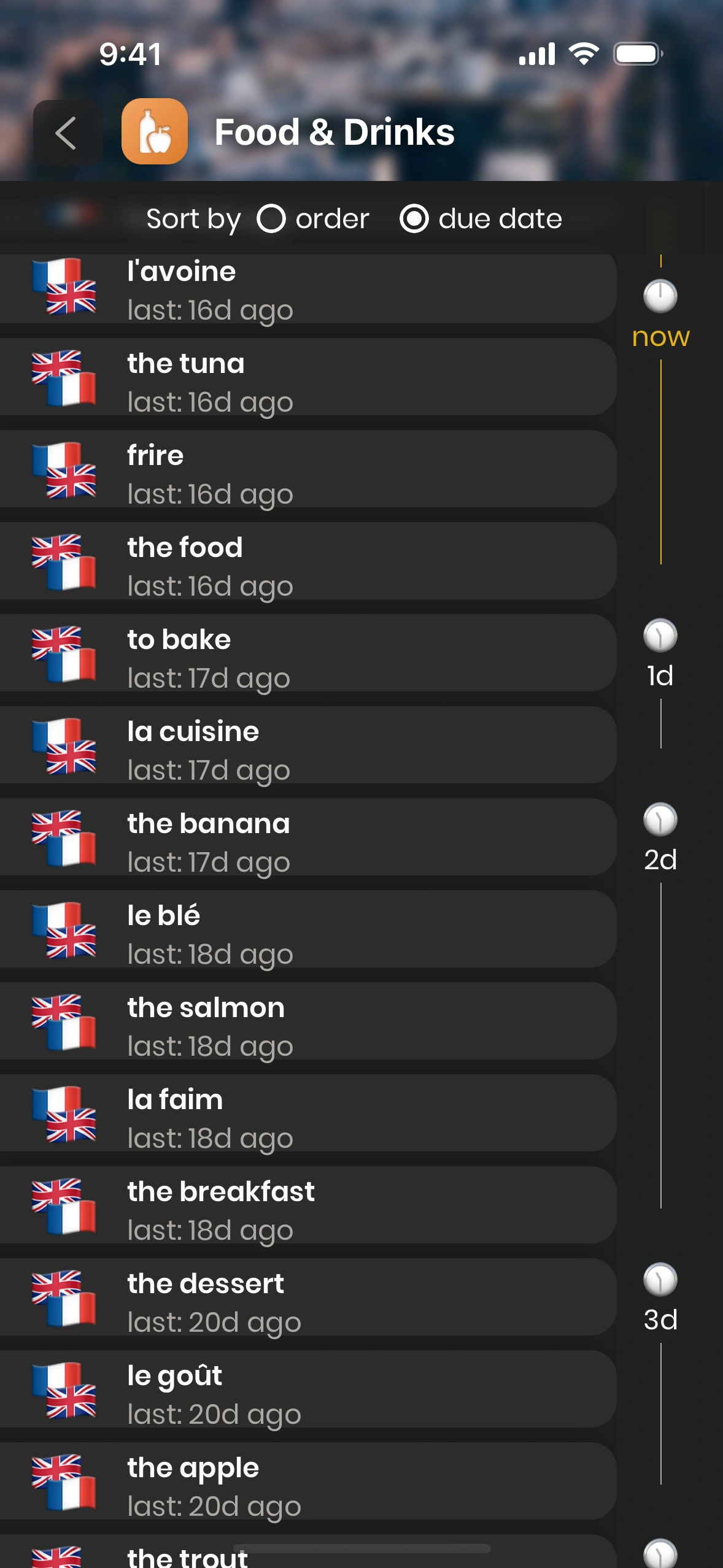View the frire vocabulary card
Screen dimensions: 723x1568
click(307, 474)
